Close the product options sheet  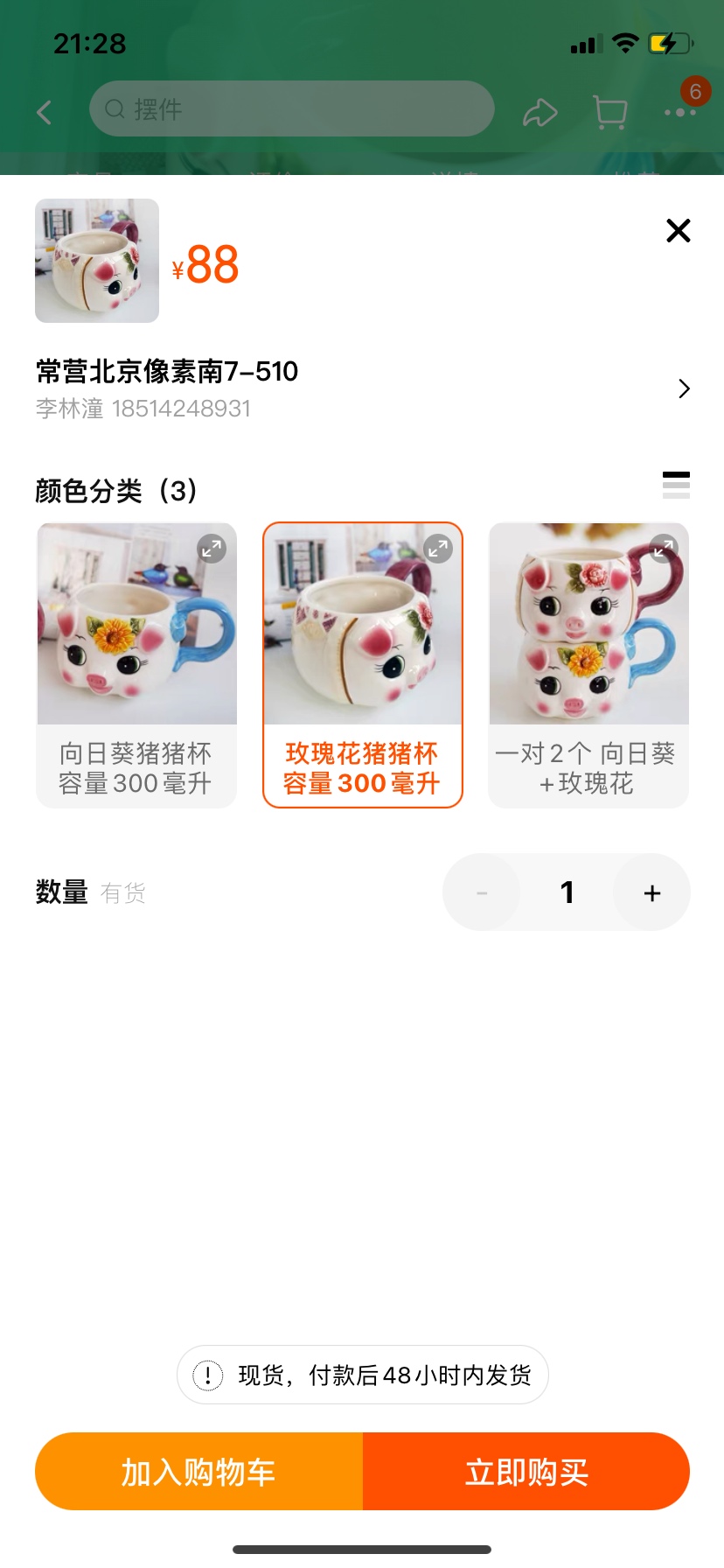pyautogui.click(x=679, y=230)
